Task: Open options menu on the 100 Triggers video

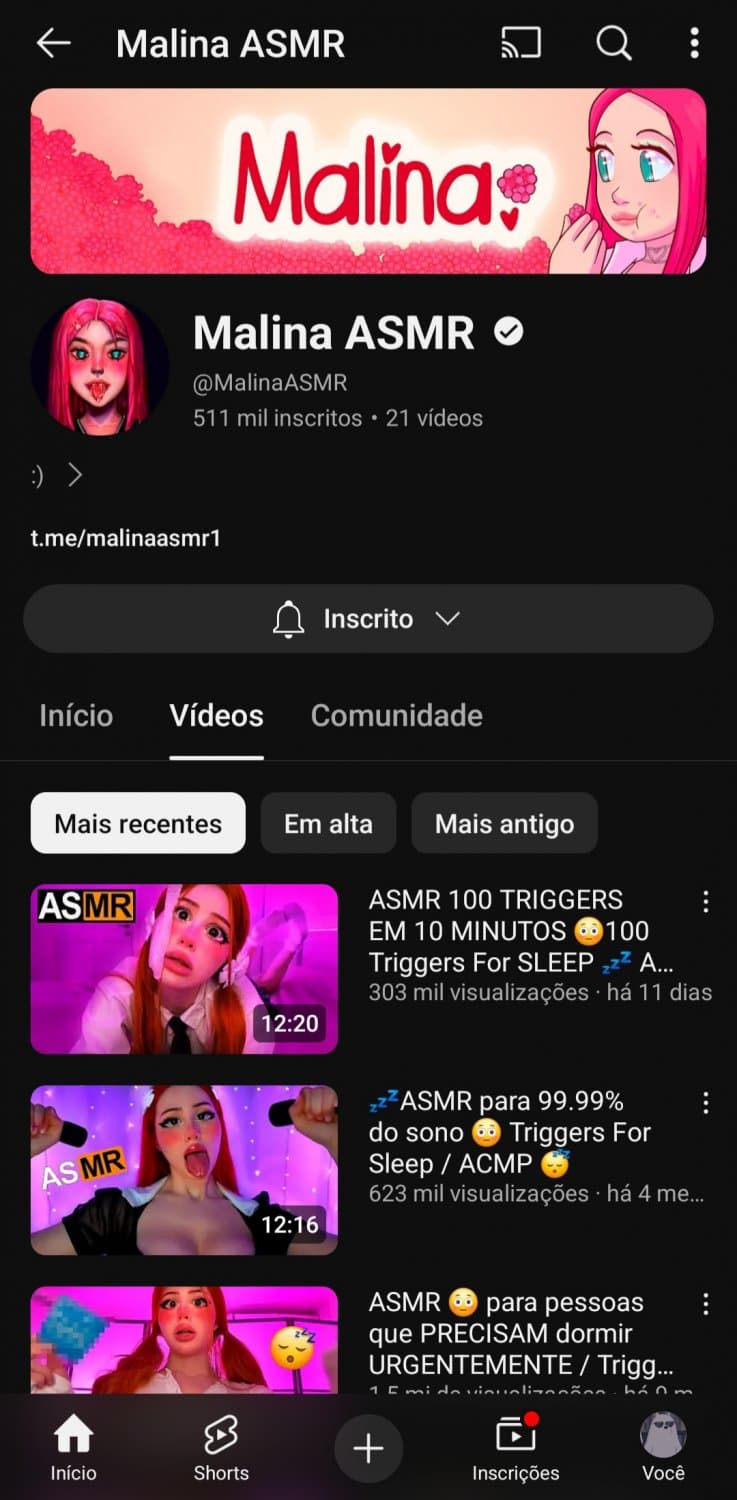Action: [x=706, y=901]
